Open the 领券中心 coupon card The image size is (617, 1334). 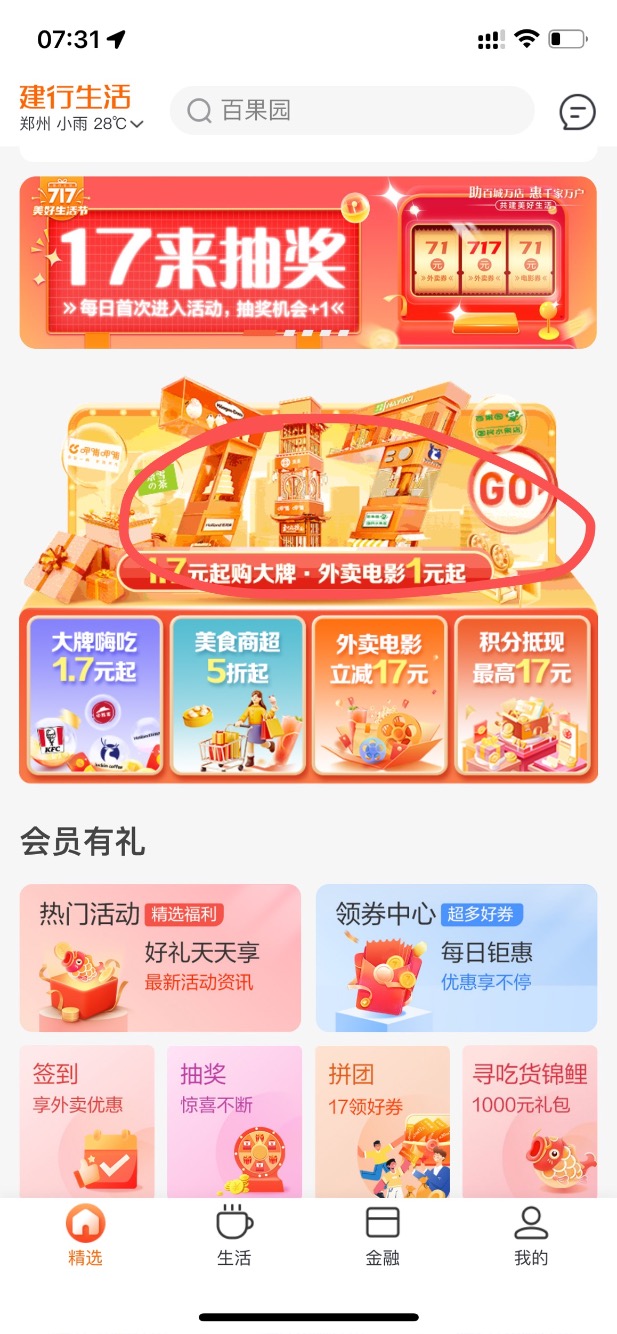[x=457, y=958]
